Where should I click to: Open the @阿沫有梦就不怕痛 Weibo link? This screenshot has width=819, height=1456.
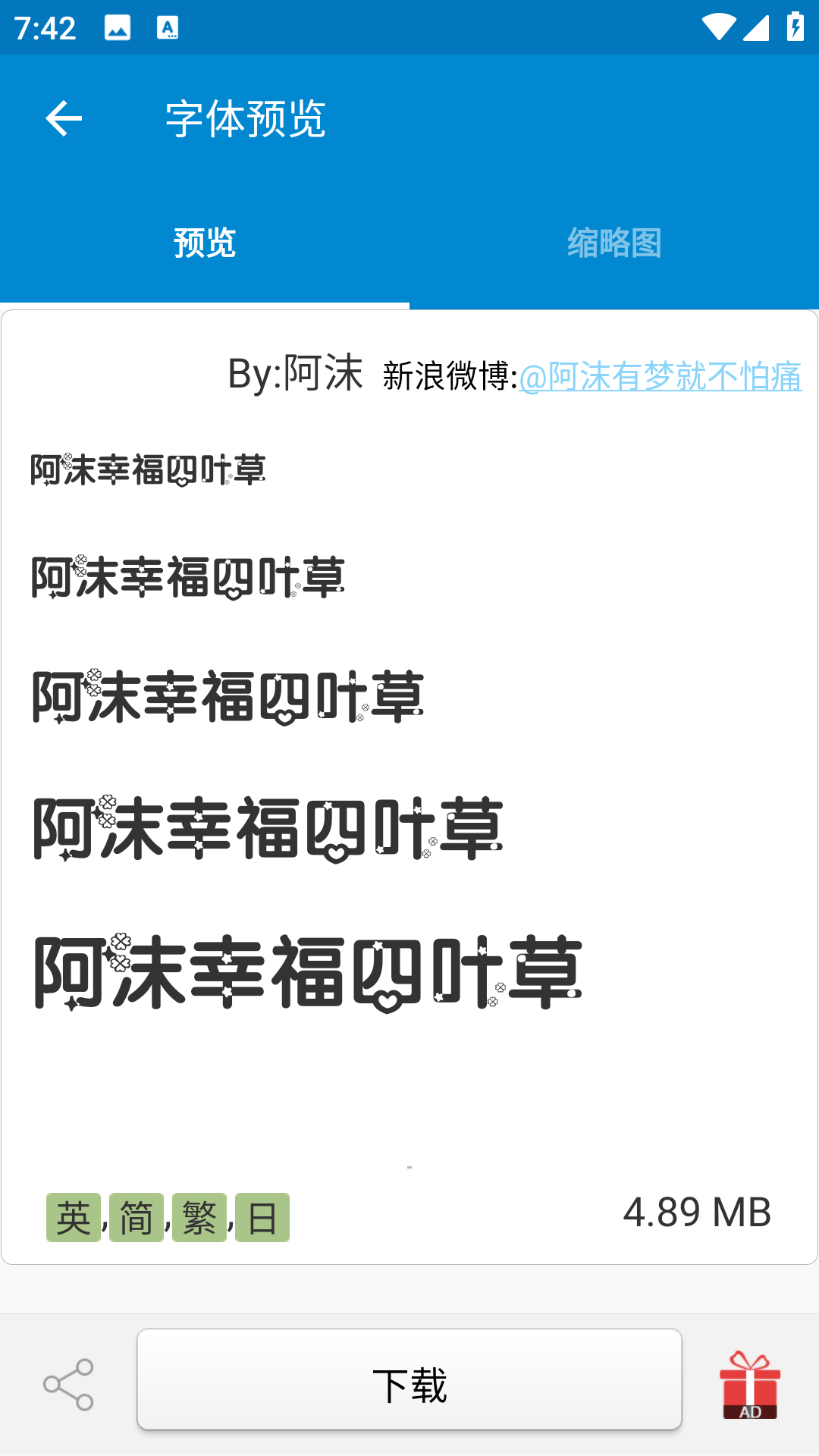[660, 376]
